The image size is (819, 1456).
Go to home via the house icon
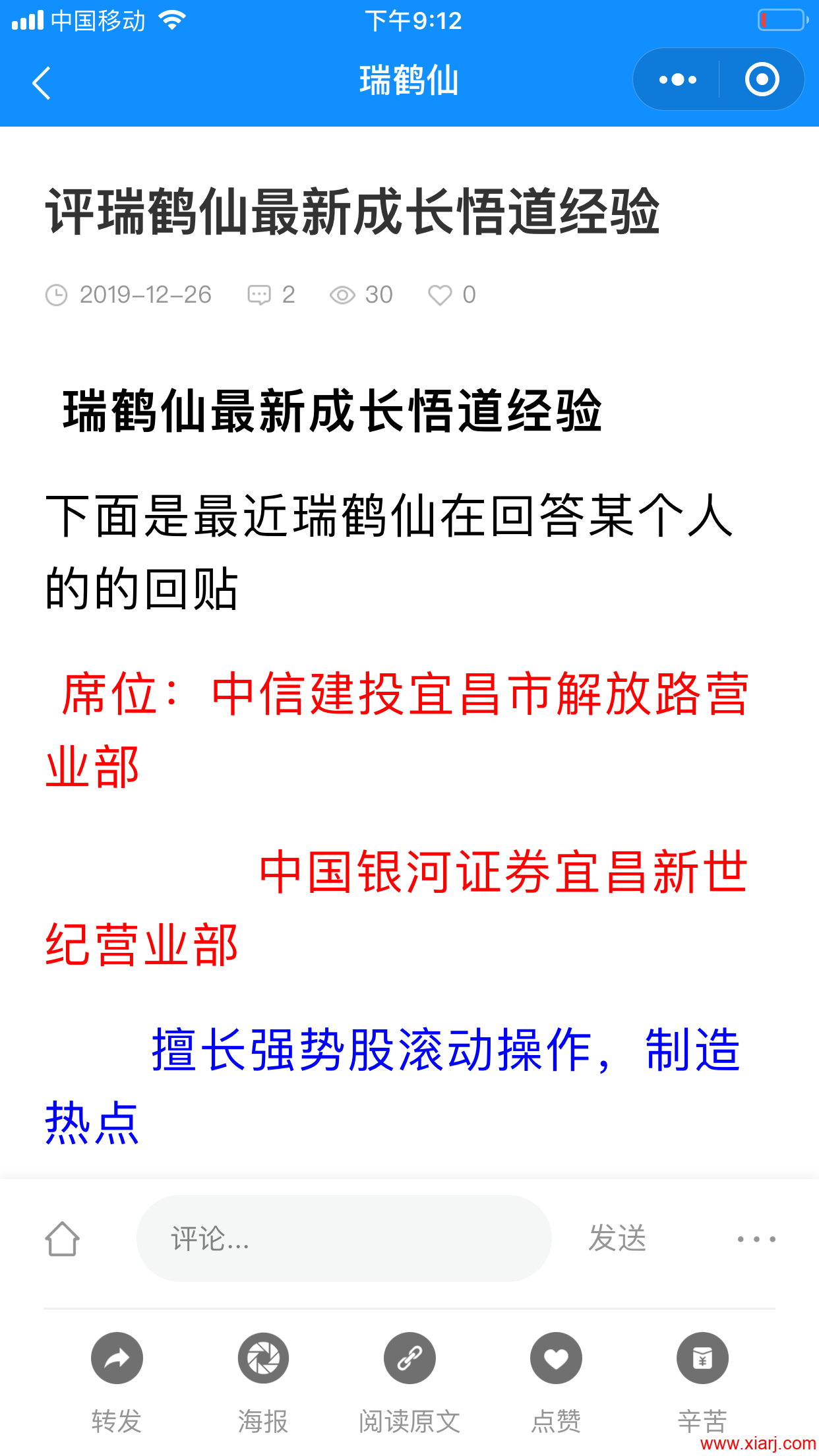(63, 1239)
